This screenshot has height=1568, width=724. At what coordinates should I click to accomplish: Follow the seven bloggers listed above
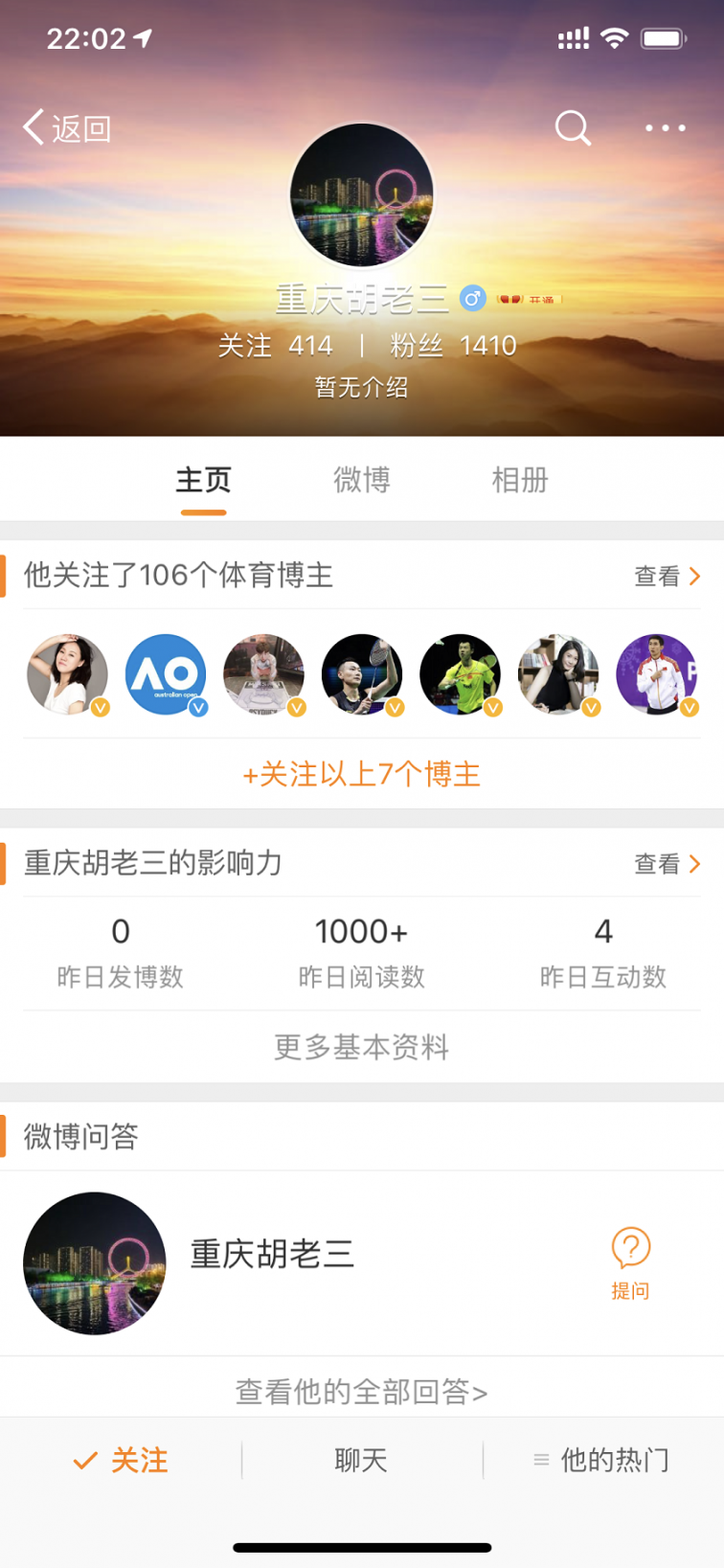(361, 773)
